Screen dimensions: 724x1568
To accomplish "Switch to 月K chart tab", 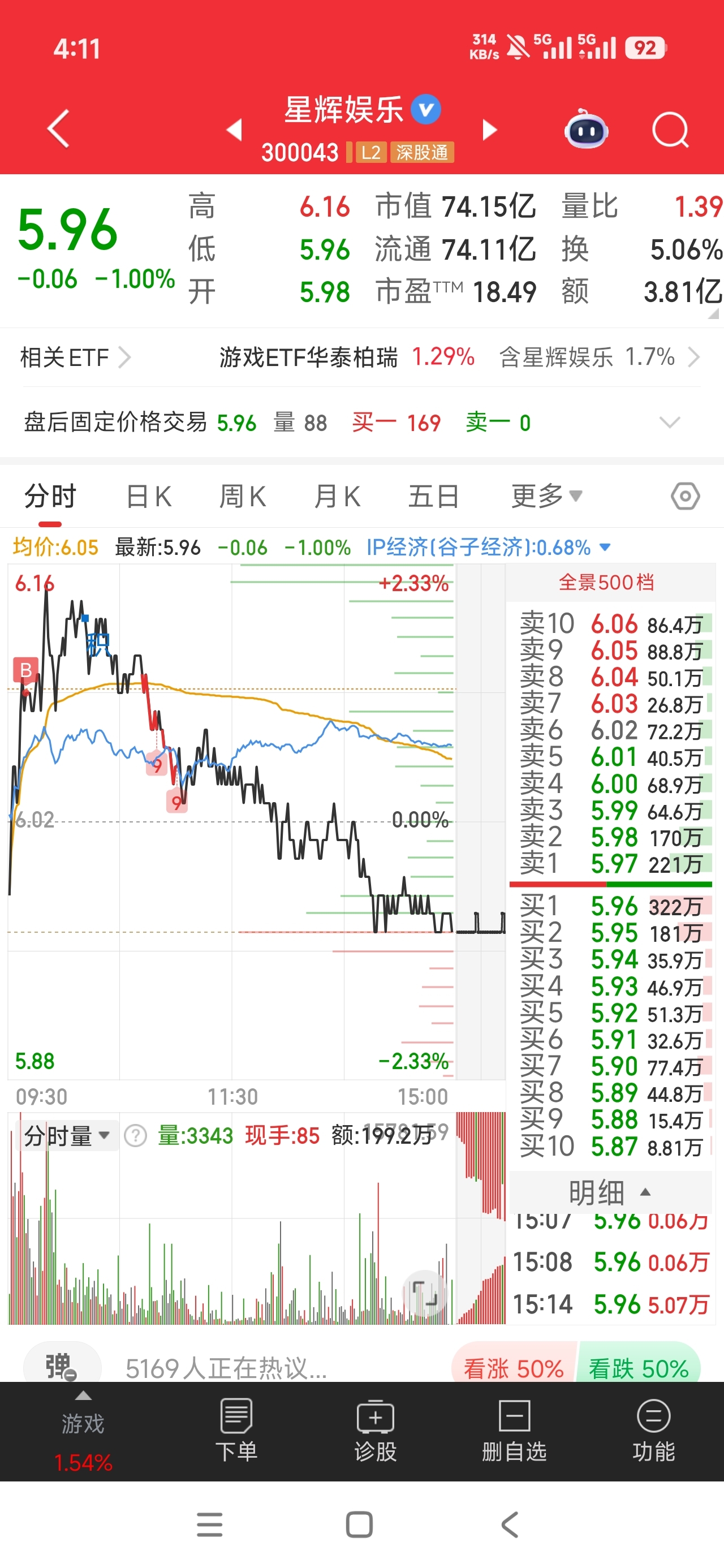I will 337,497.
